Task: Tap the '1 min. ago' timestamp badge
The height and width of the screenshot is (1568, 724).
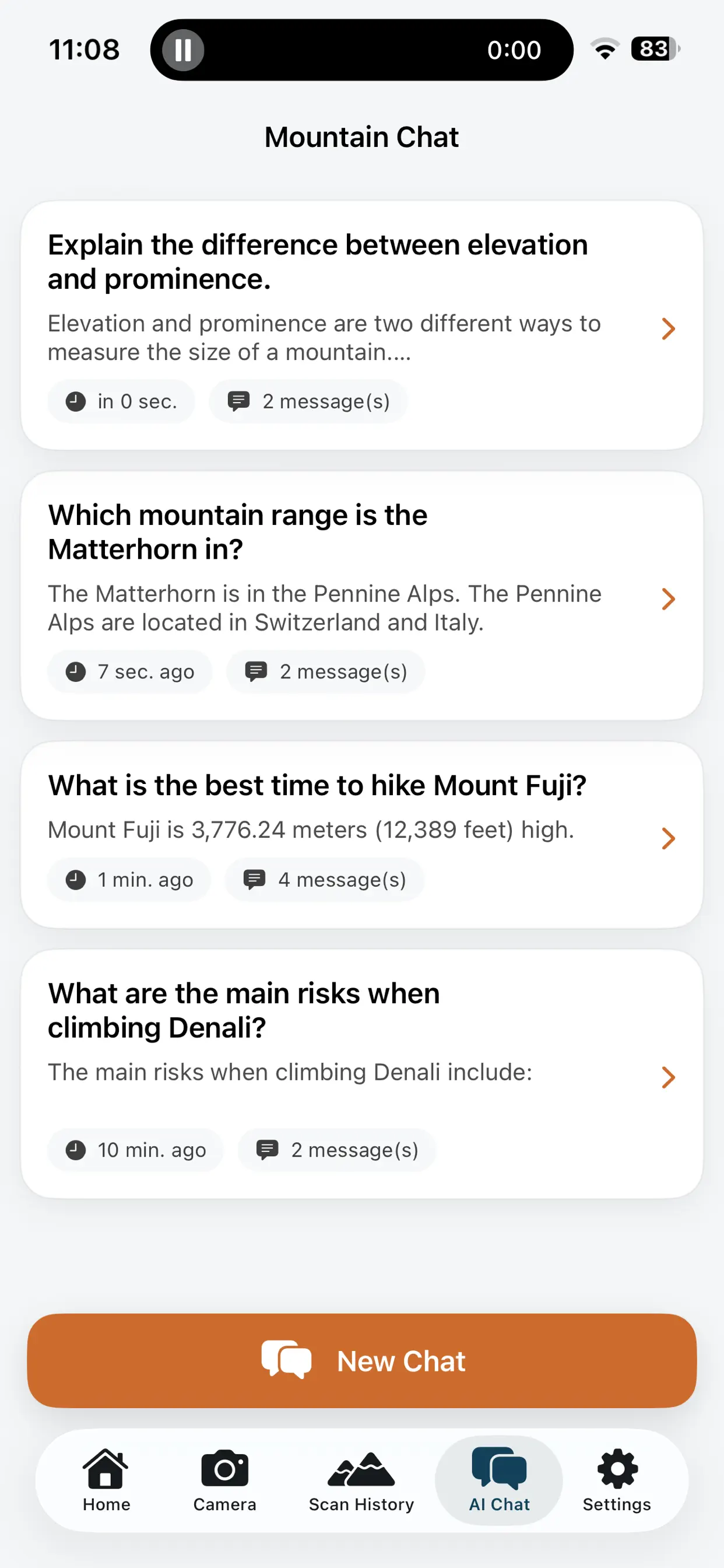Action: [128, 879]
